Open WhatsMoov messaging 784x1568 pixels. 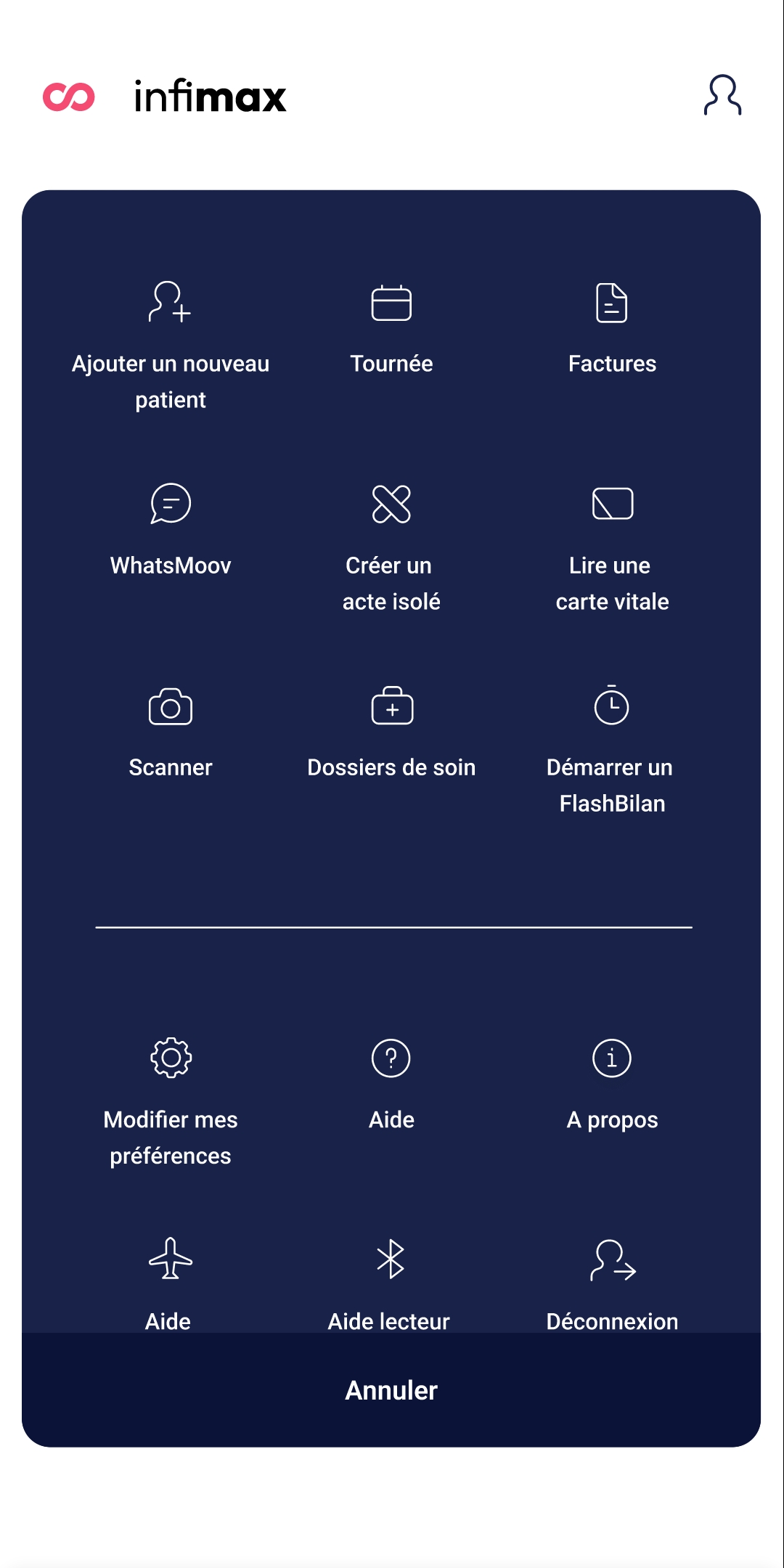171,530
